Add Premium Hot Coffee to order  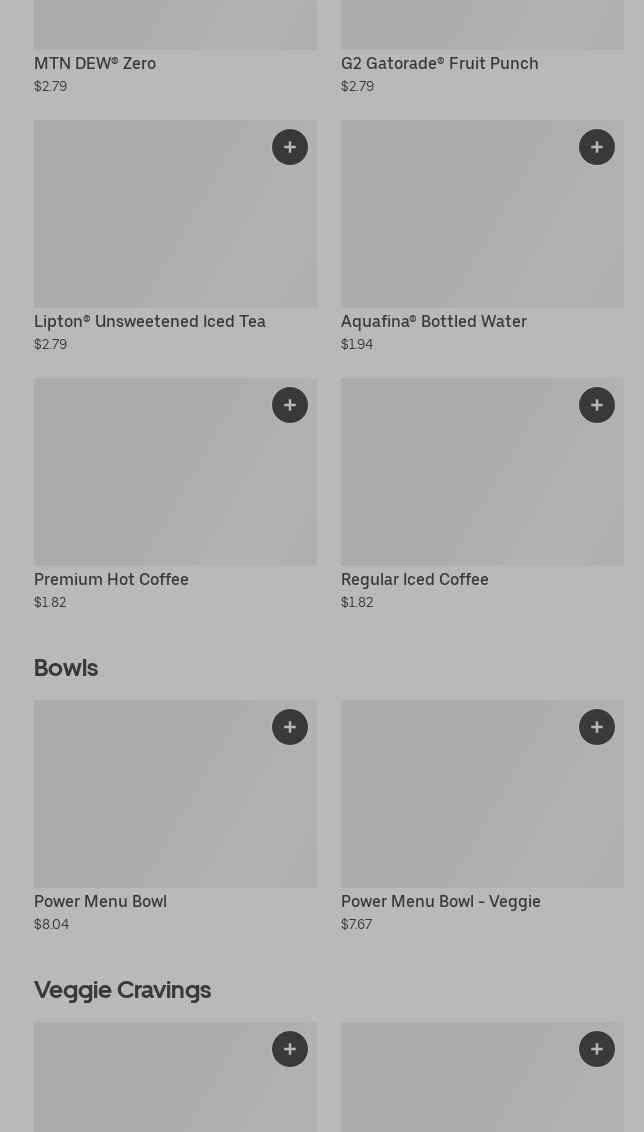[x=290, y=405]
